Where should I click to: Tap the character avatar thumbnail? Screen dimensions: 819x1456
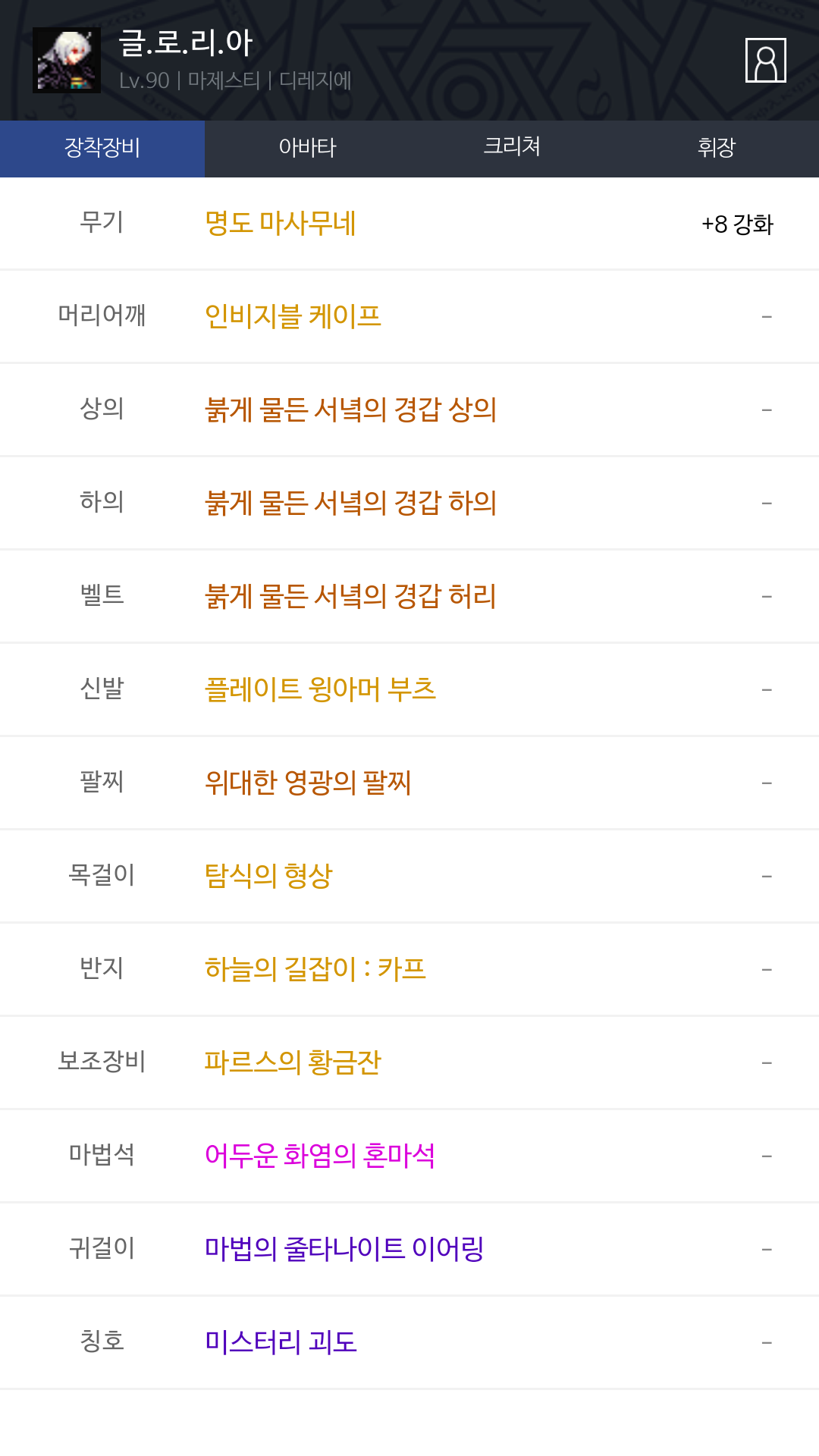point(67,61)
